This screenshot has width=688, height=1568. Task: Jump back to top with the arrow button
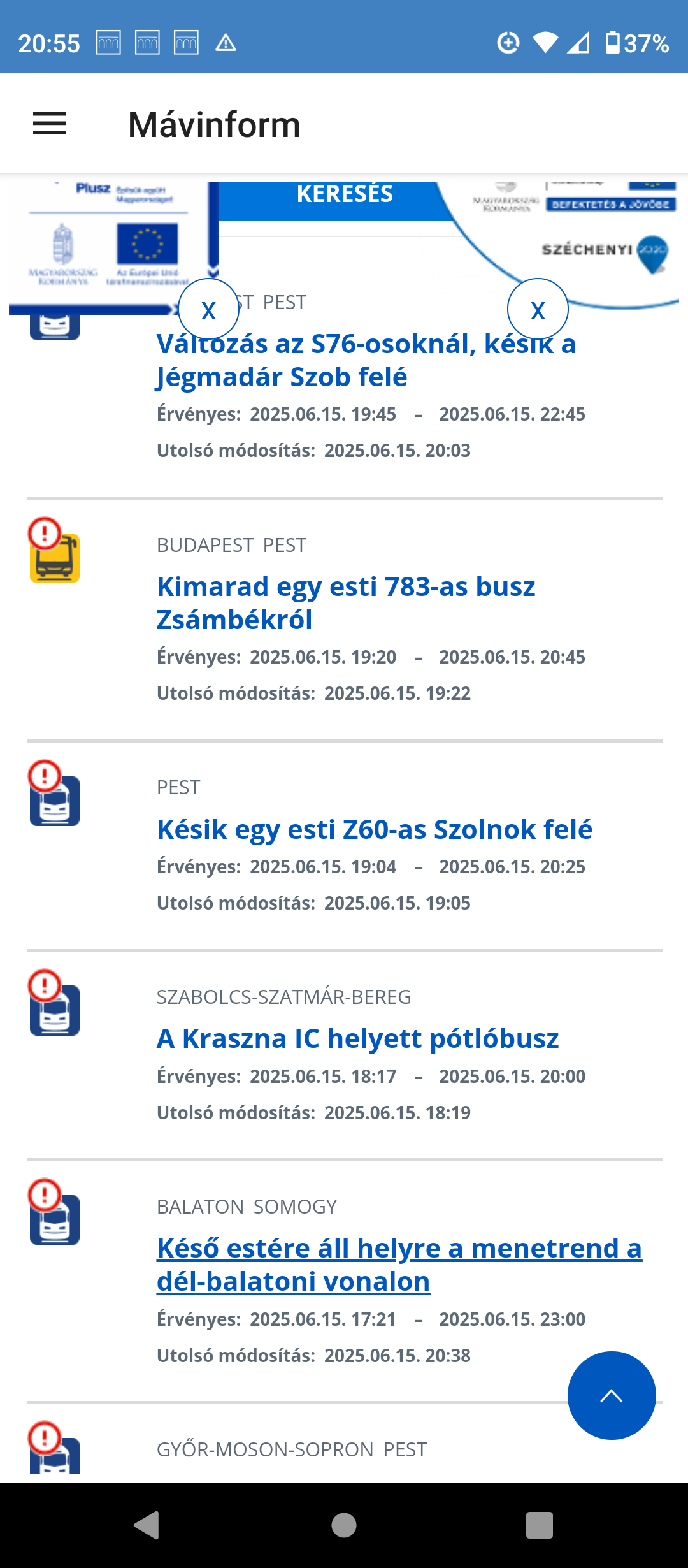click(x=612, y=1395)
